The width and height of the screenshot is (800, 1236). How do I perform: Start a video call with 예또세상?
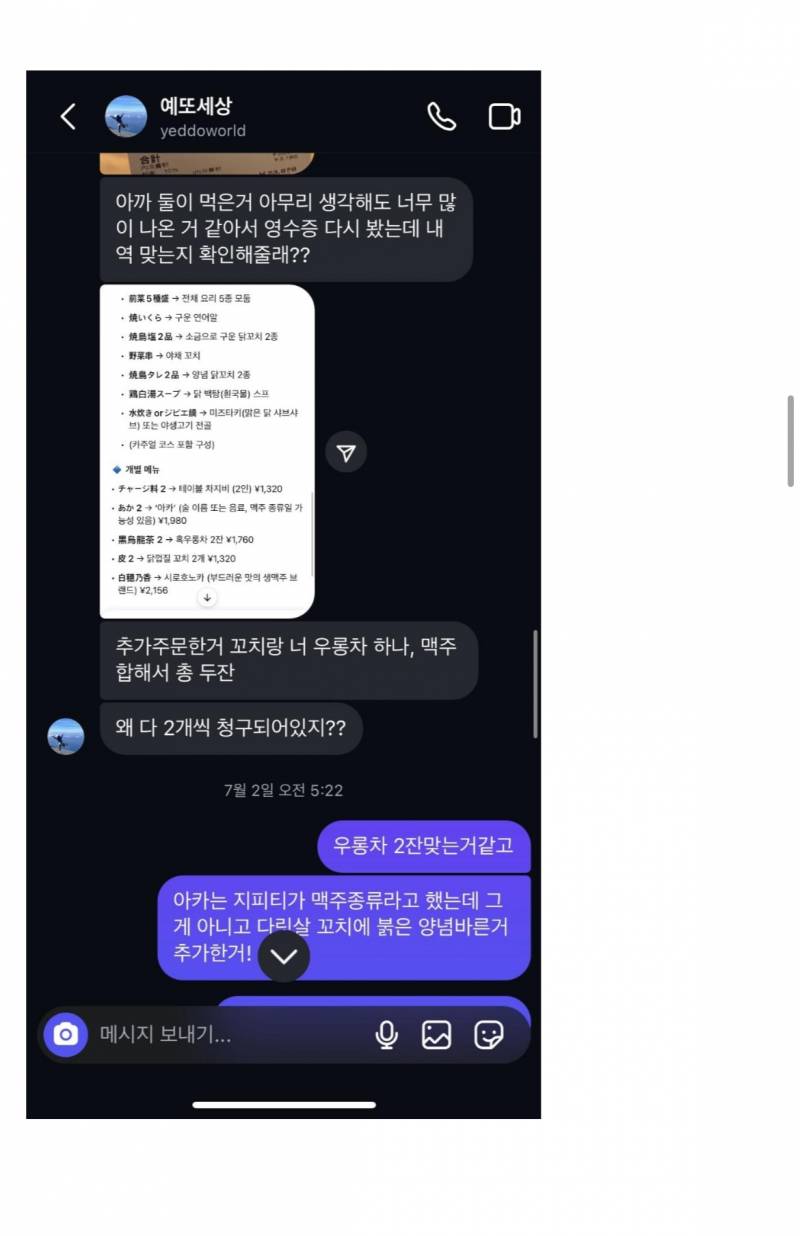coord(504,117)
